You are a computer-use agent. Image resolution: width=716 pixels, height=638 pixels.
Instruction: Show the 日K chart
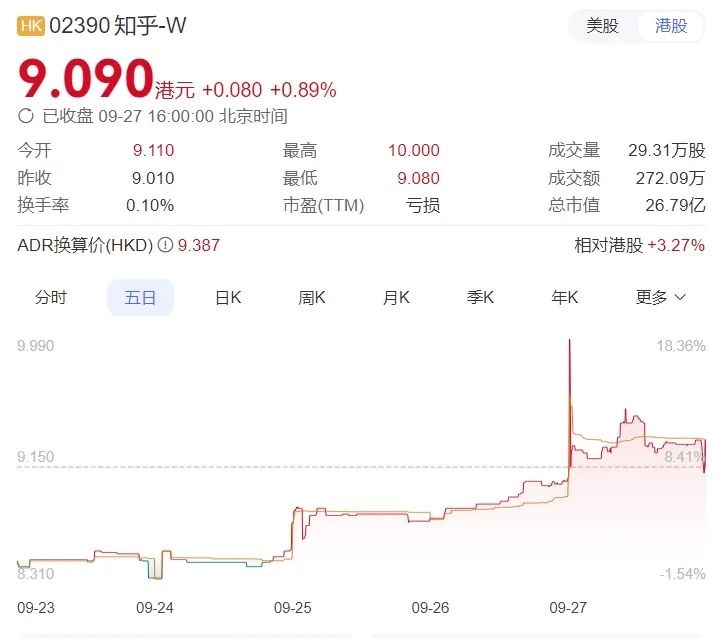point(228,297)
